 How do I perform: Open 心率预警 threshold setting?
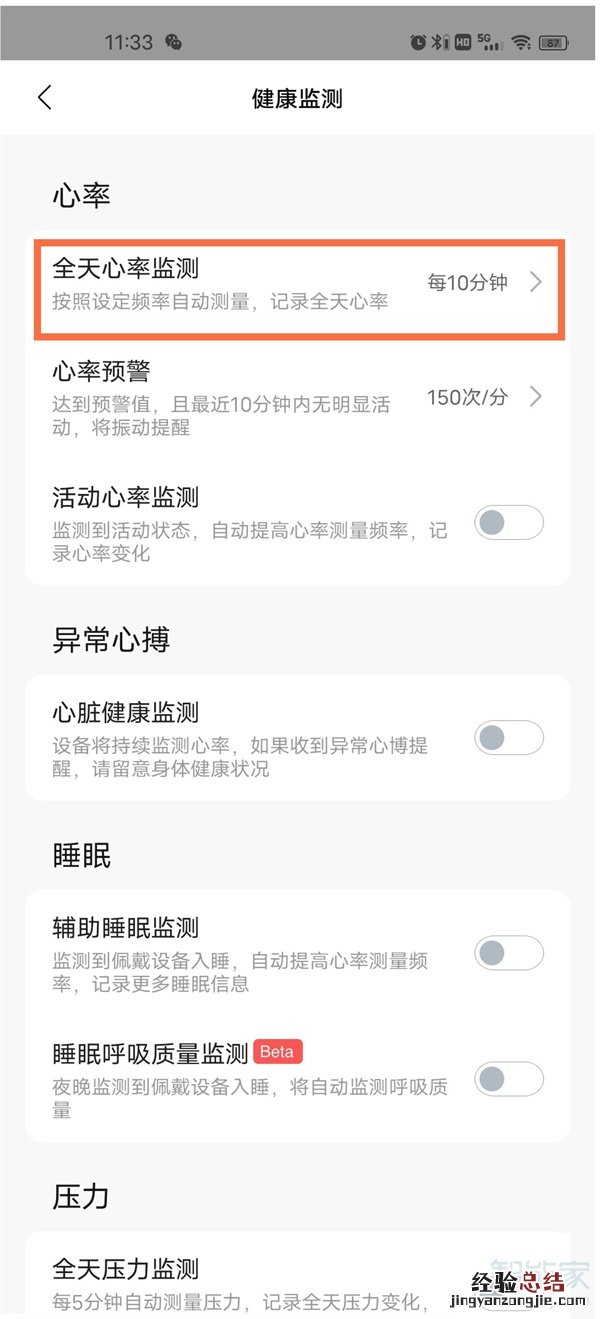[x=298, y=398]
